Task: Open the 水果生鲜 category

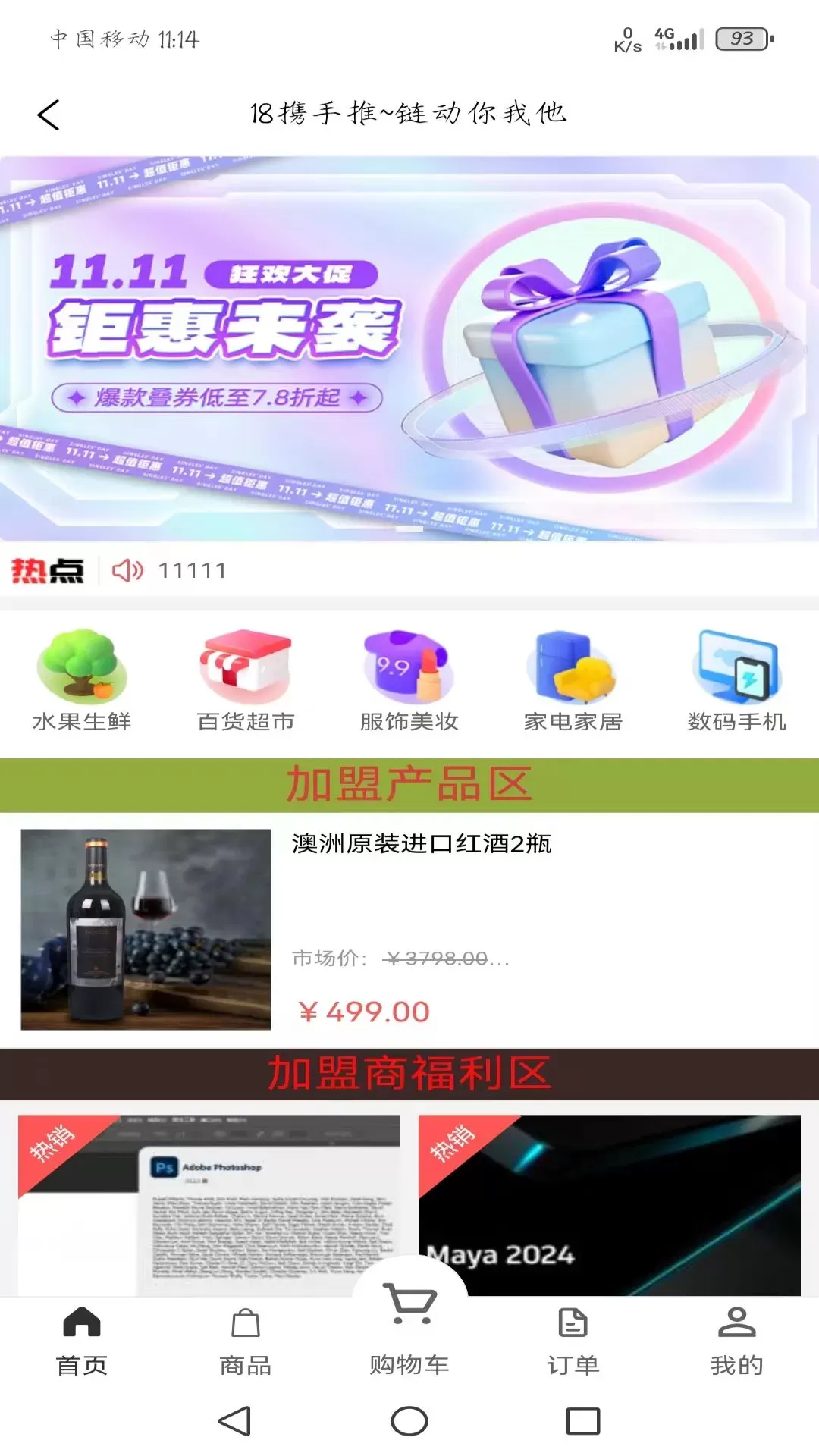Action: pos(82,680)
